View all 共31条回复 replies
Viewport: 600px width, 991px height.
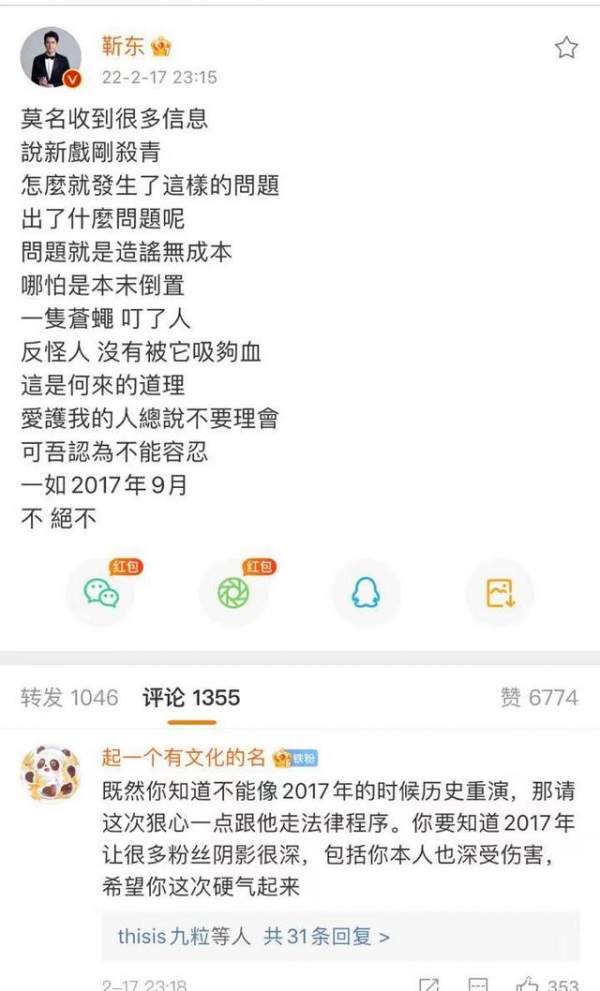pyautogui.click(x=326, y=936)
